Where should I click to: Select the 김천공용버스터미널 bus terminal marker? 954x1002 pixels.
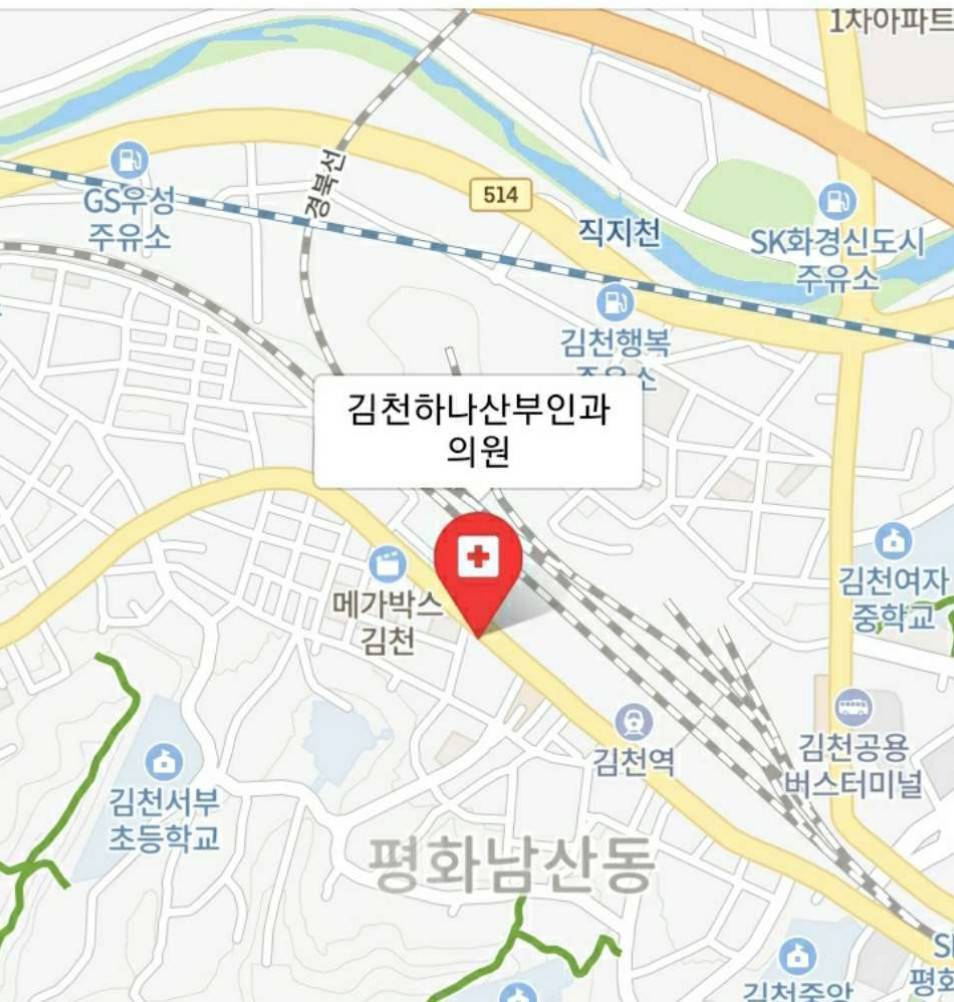pos(856,709)
